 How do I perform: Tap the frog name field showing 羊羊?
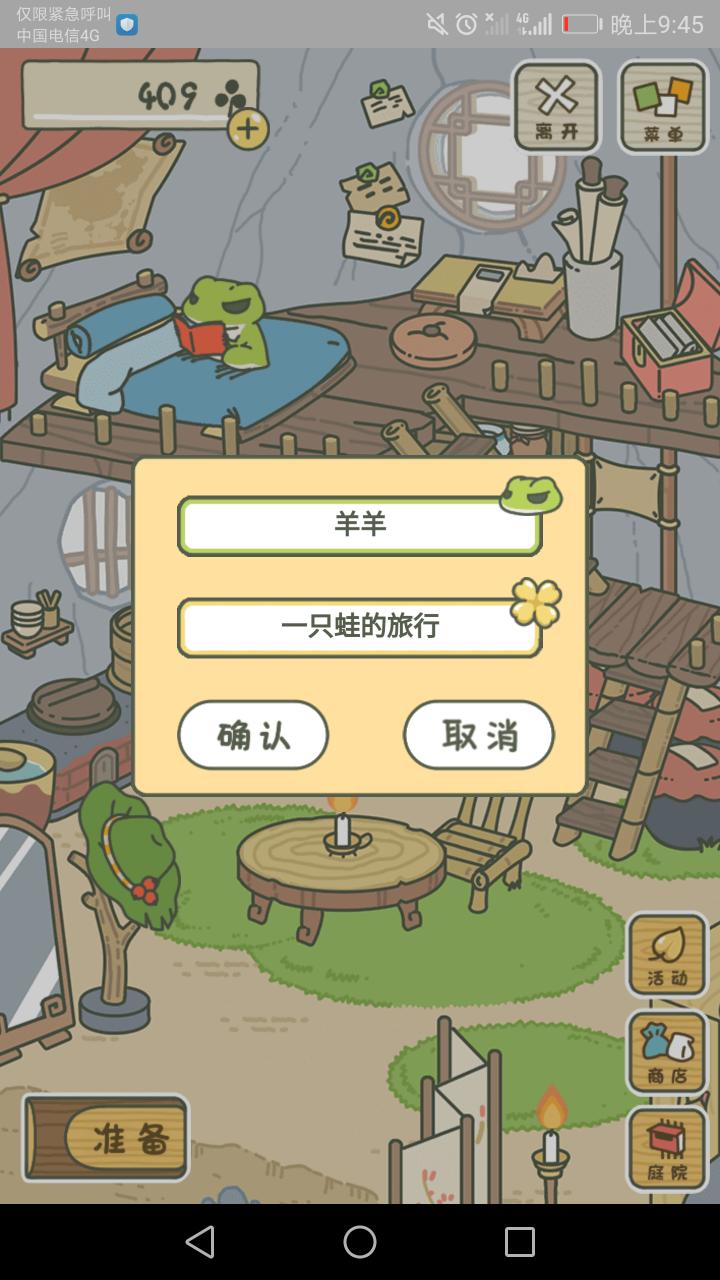pyautogui.click(x=360, y=526)
